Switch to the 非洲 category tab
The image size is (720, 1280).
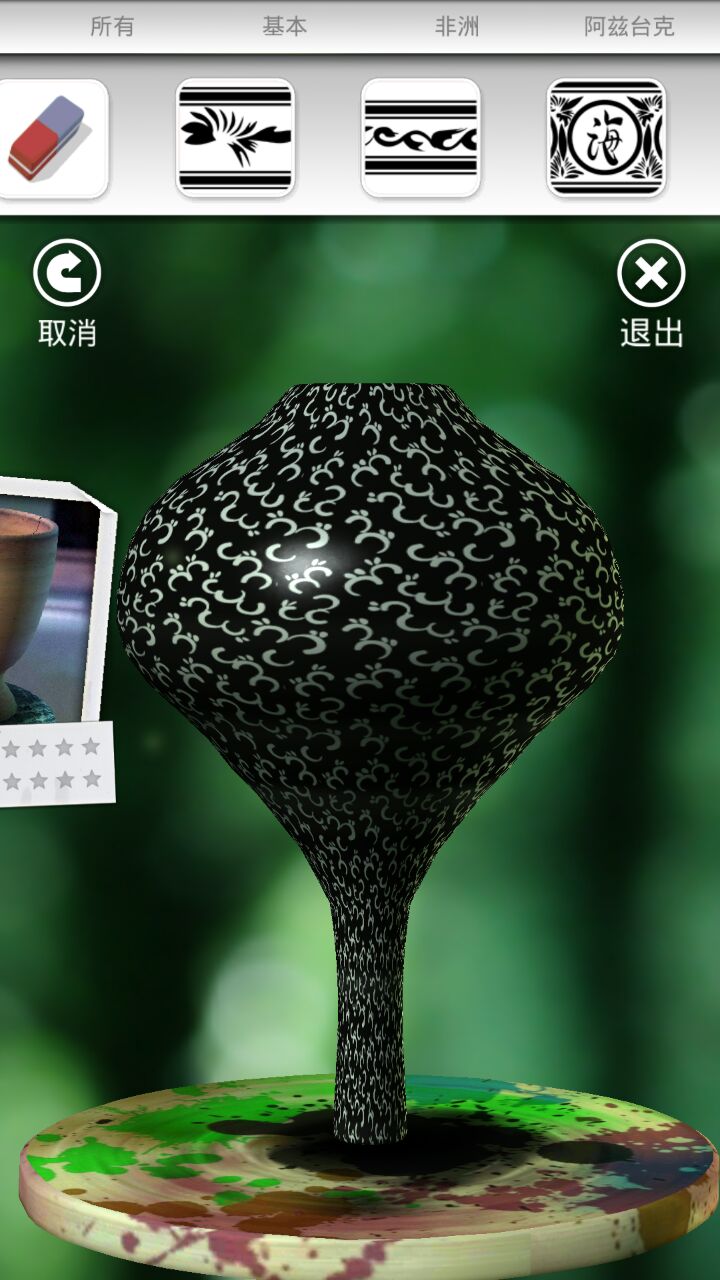tap(457, 27)
